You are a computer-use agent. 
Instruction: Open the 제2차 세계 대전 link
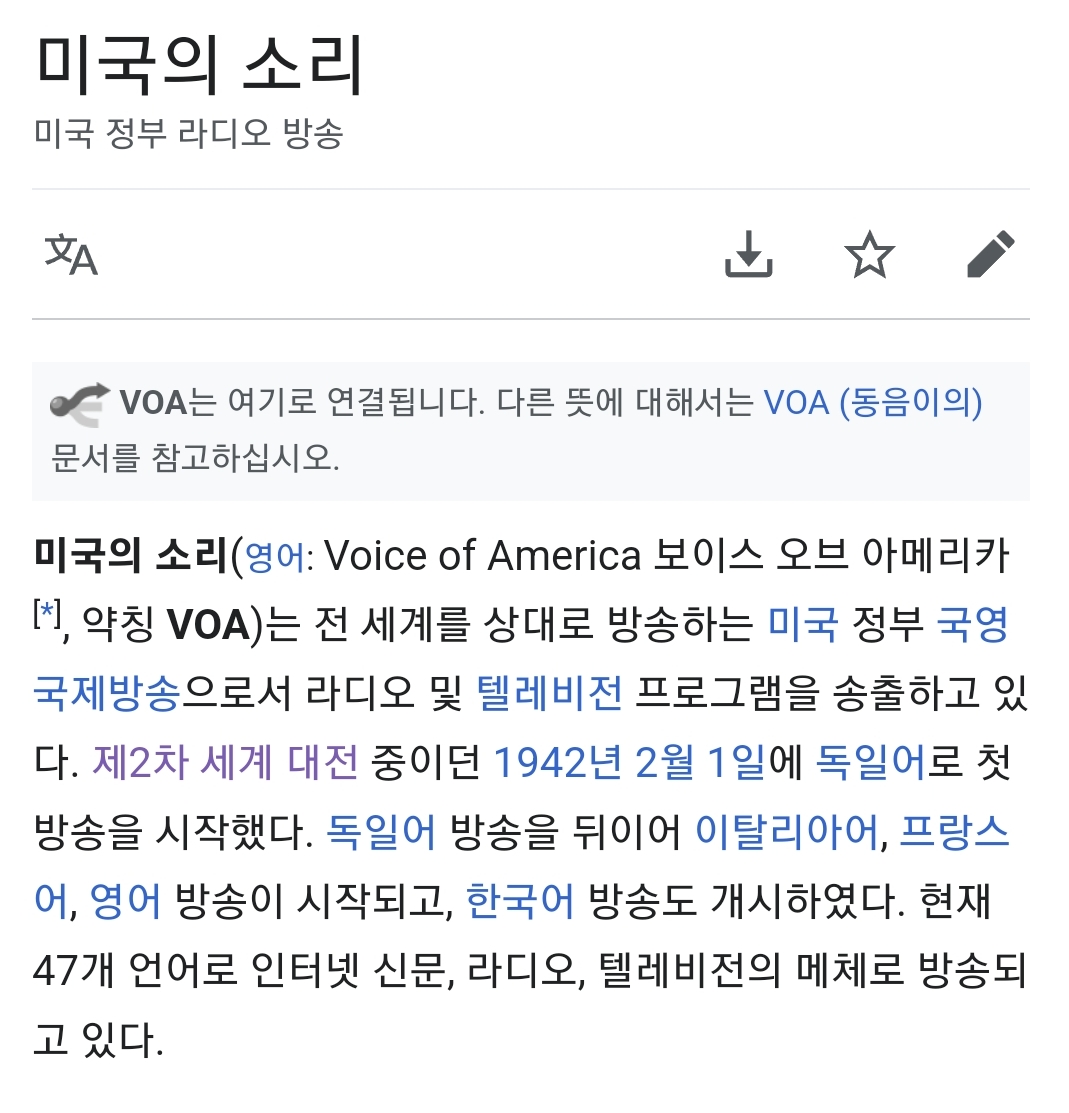pyautogui.click(x=225, y=763)
